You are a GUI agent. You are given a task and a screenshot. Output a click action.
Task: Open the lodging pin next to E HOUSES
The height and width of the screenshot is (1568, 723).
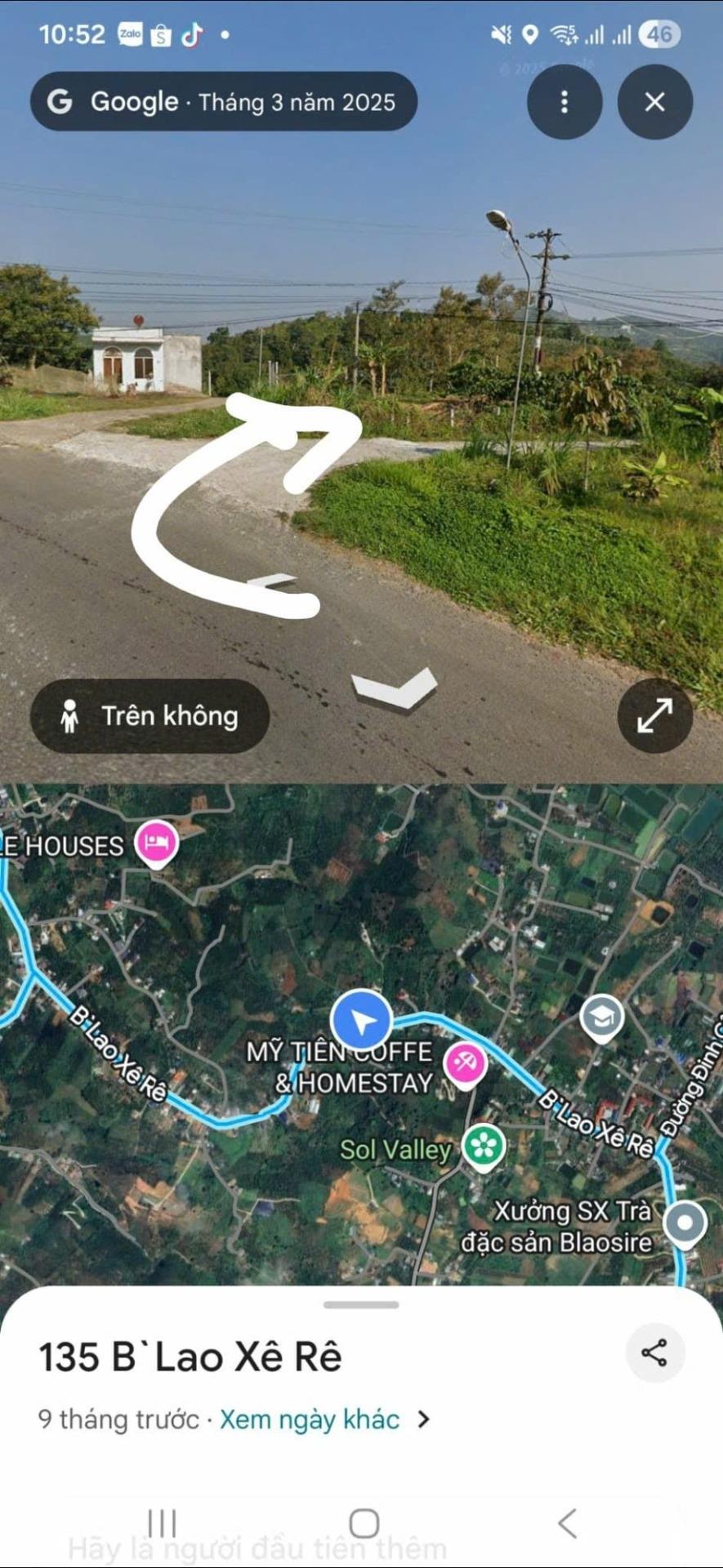pos(156,842)
